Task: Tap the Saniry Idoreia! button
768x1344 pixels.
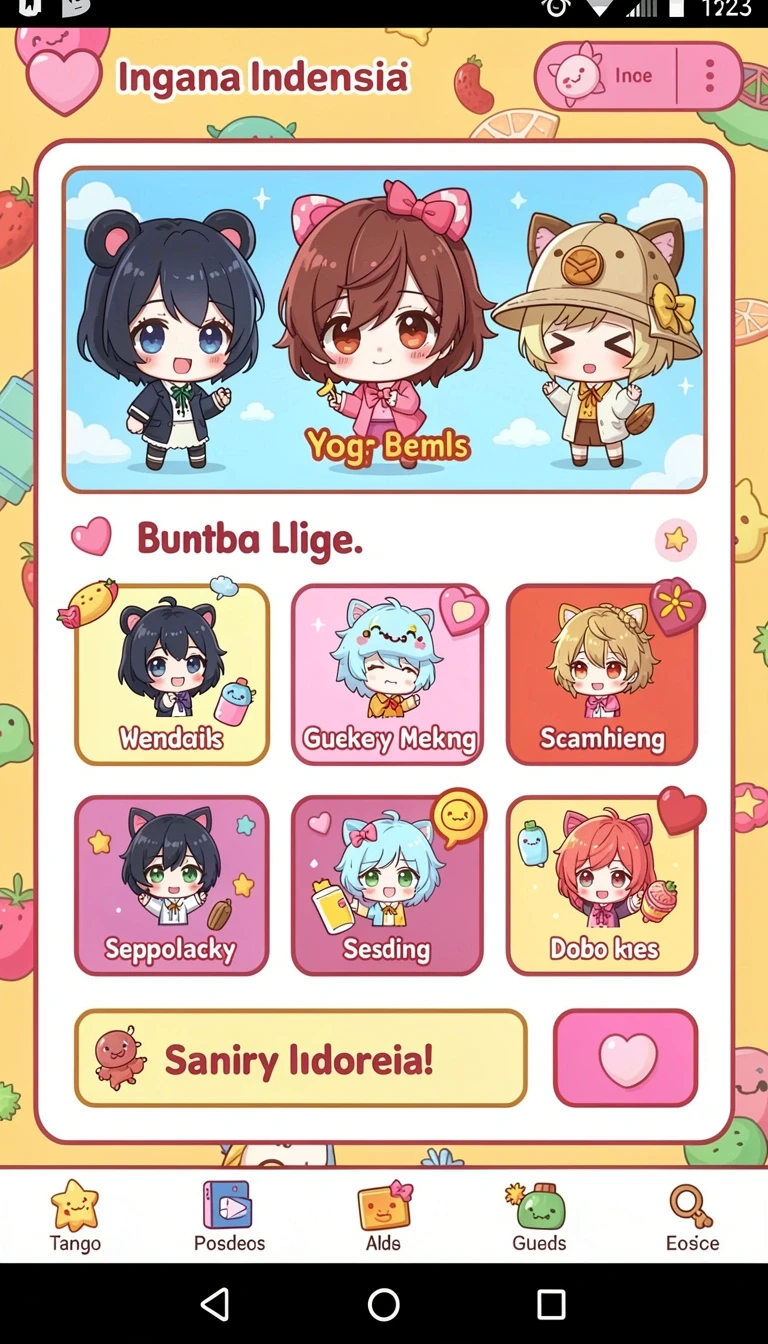Action: tap(300, 1058)
